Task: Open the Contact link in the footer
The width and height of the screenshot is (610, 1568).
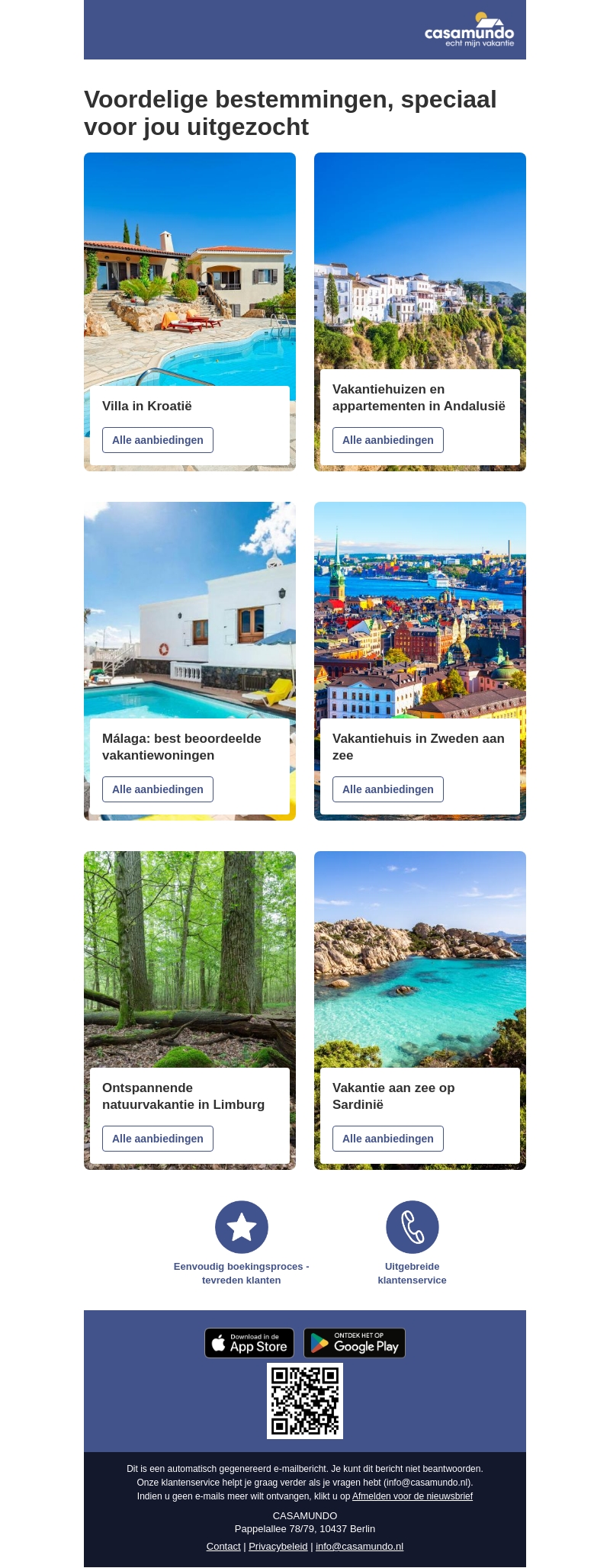Action: tap(223, 1547)
